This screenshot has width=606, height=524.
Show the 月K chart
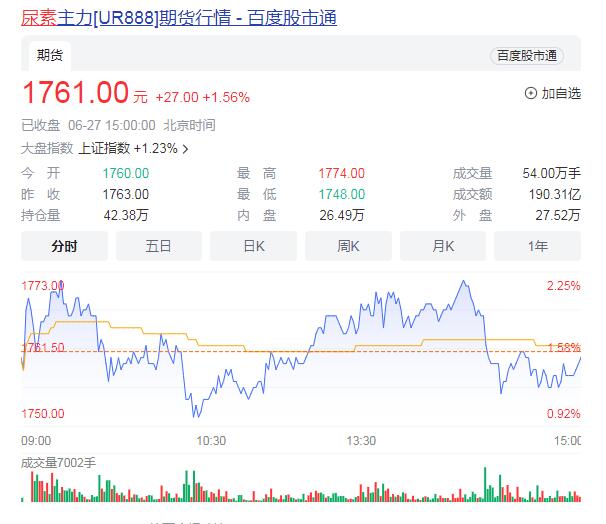pos(443,246)
